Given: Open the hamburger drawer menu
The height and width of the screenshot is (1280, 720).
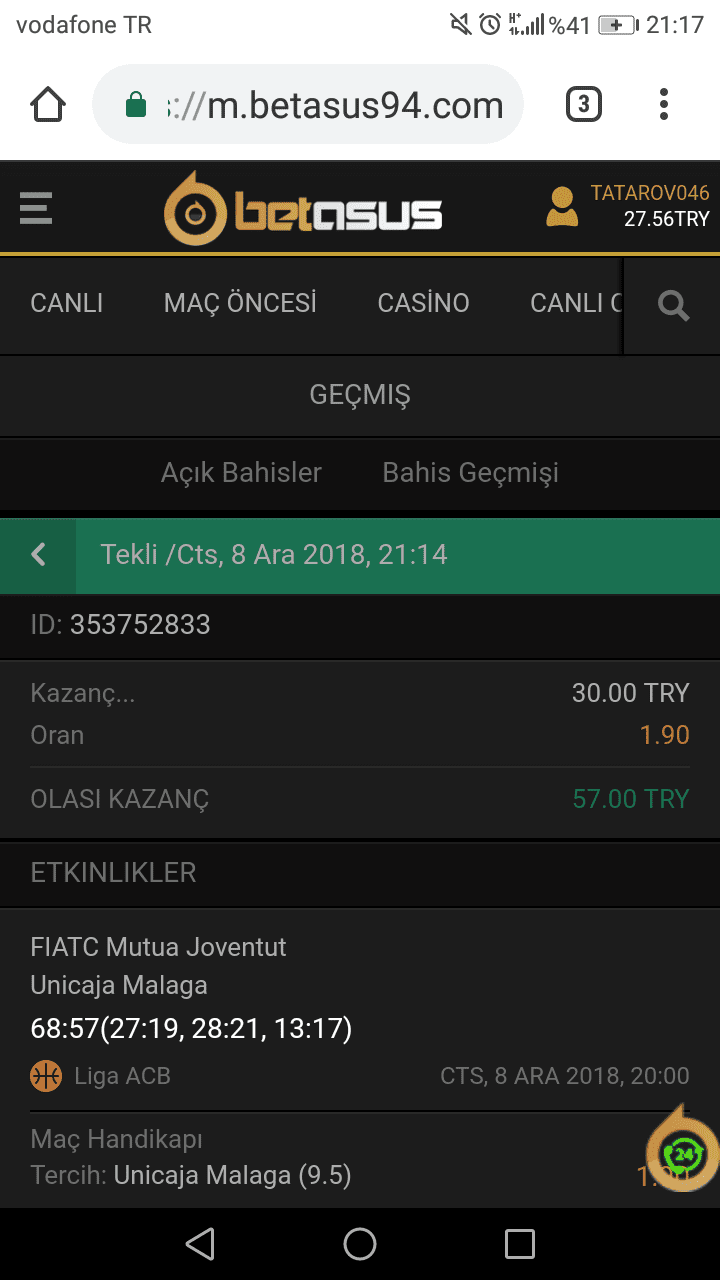Looking at the screenshot, I should point(36,209).
